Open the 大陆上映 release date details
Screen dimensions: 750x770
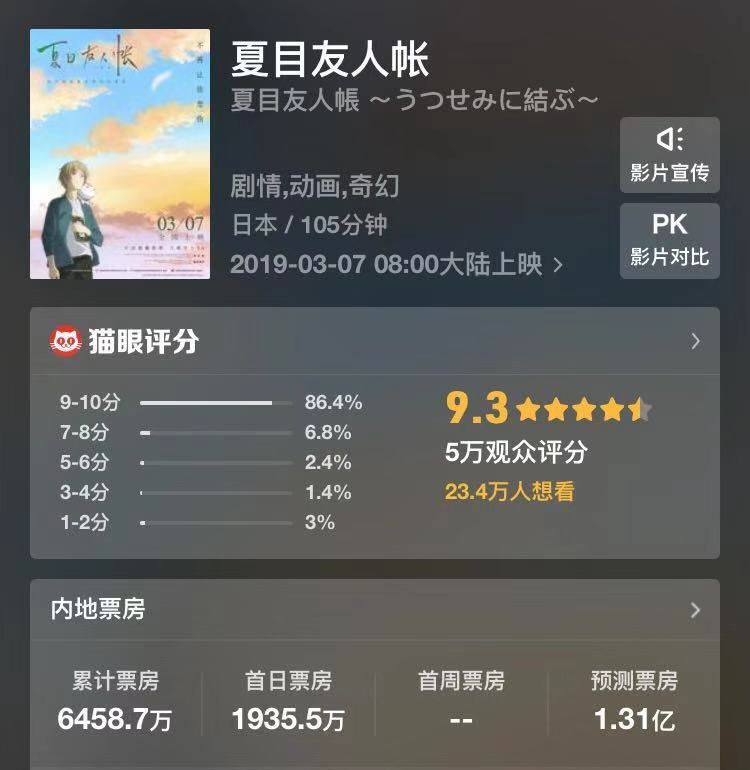pos(397,265)
